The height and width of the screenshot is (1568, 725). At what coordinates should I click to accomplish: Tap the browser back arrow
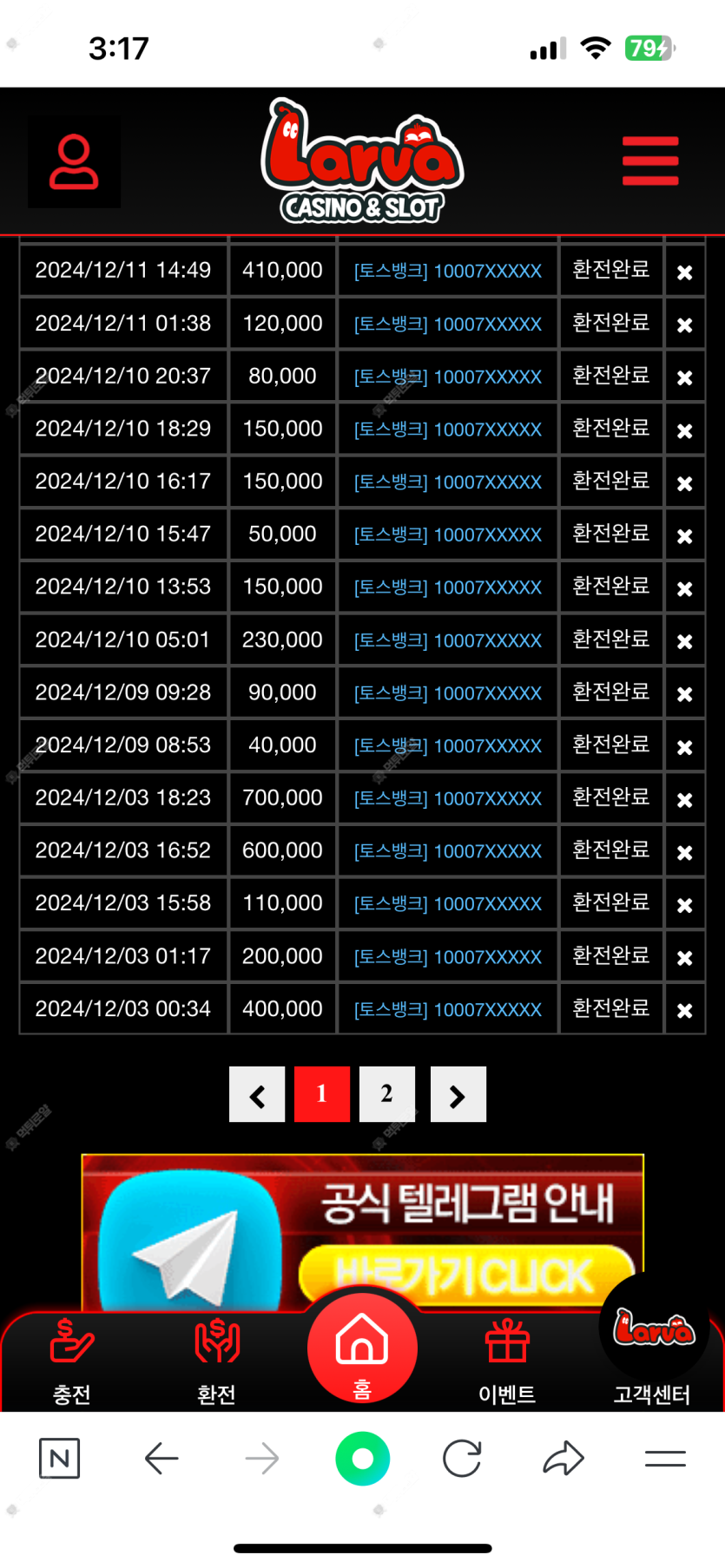pos(161,1459)
